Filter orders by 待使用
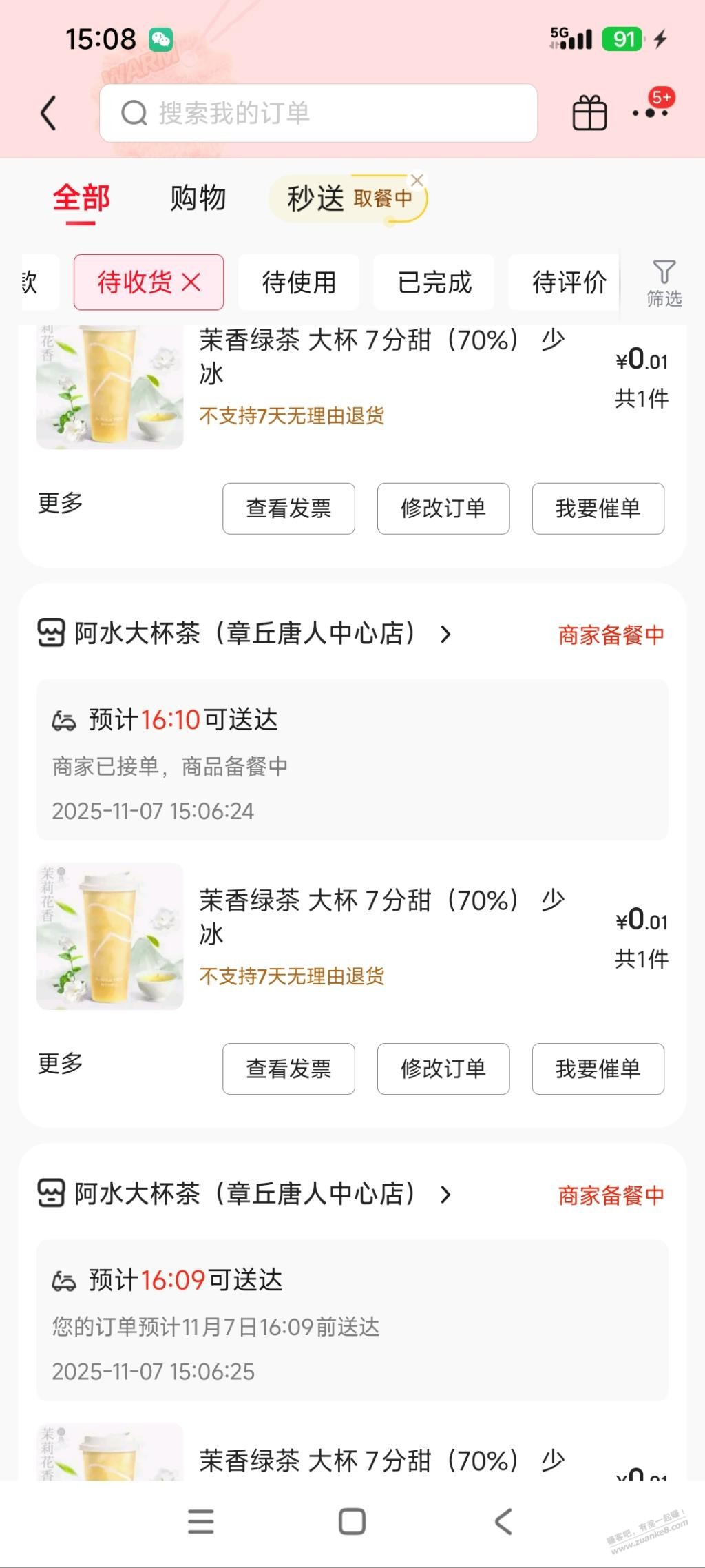This screenshot has height=1568, width=705. (299, 282)
